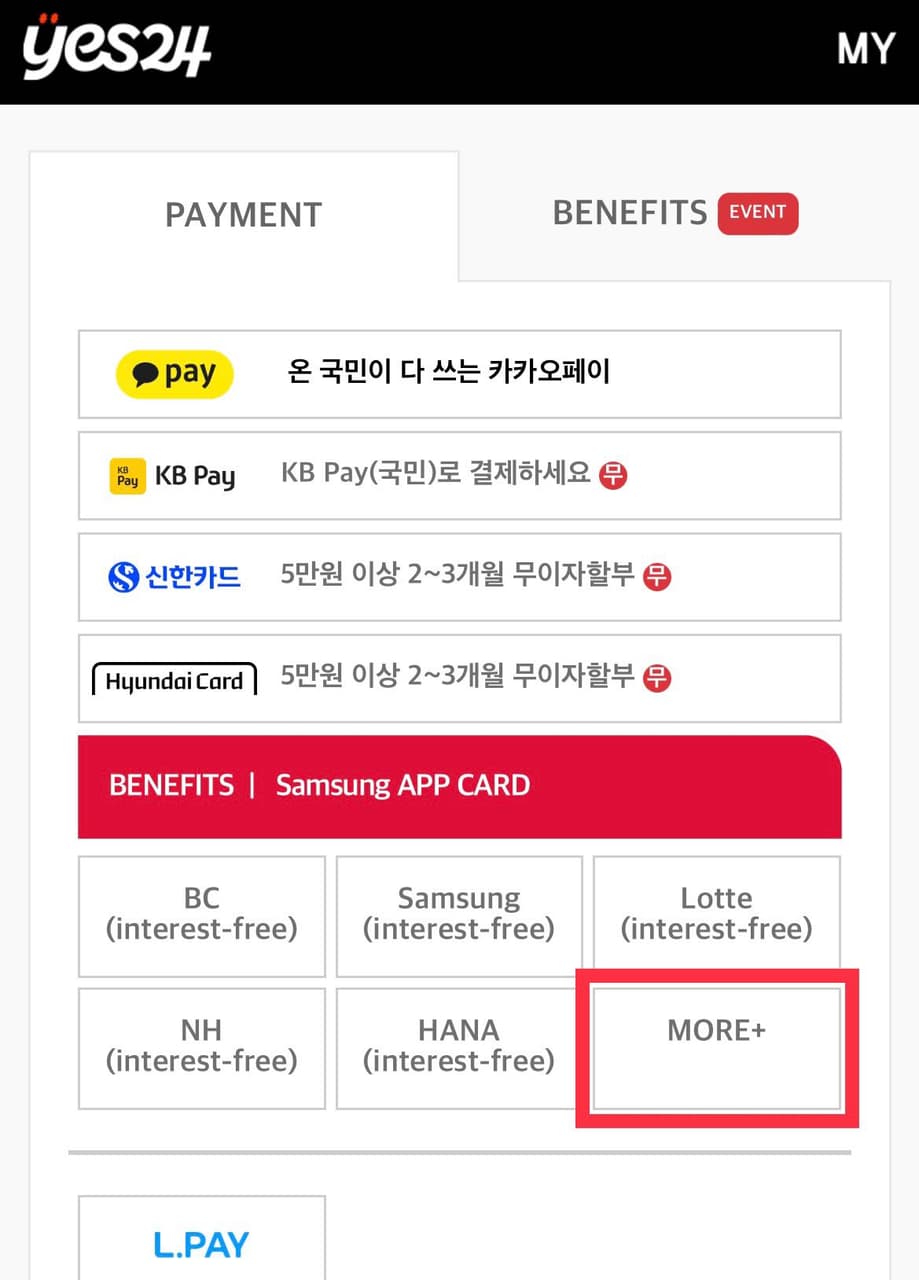This screenshot has height=1280, width=919.
Task: Pick the Samsung interest-free card
Action: point(459,915)
